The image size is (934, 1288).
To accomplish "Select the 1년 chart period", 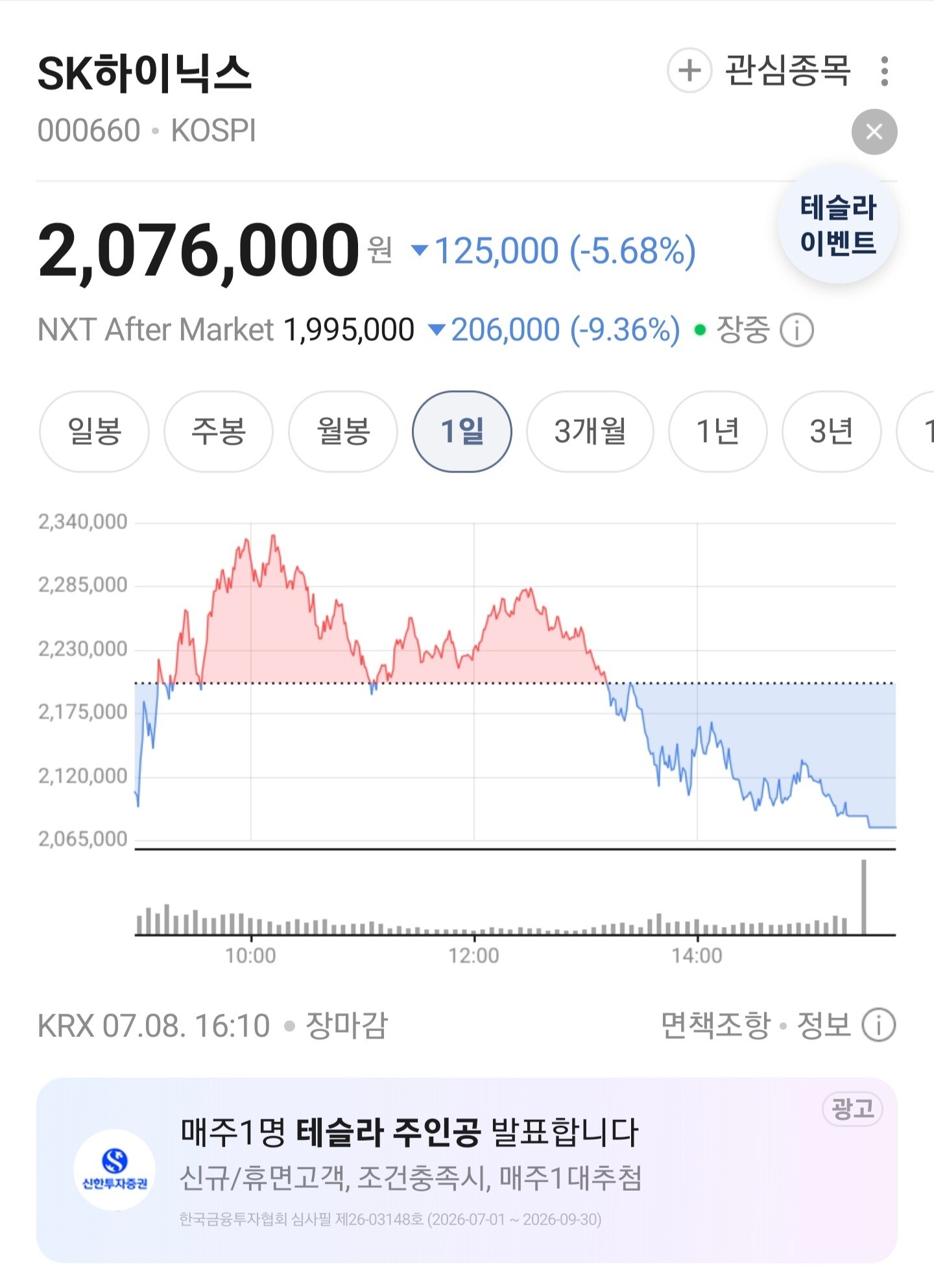I will [718, 431].
